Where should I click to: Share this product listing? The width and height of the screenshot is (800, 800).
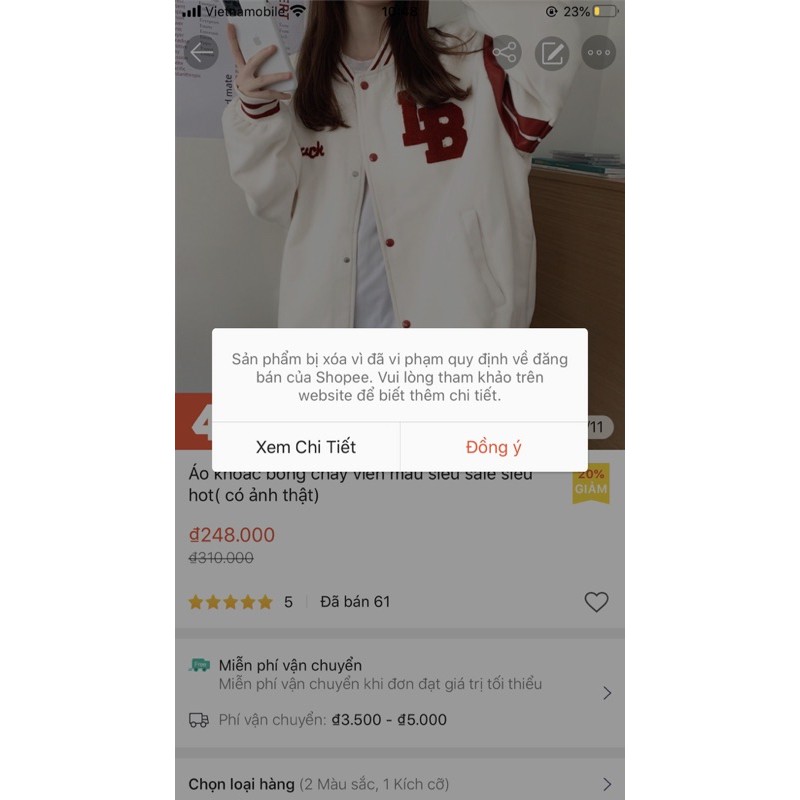pyautogui.click(x=505, y=52)
